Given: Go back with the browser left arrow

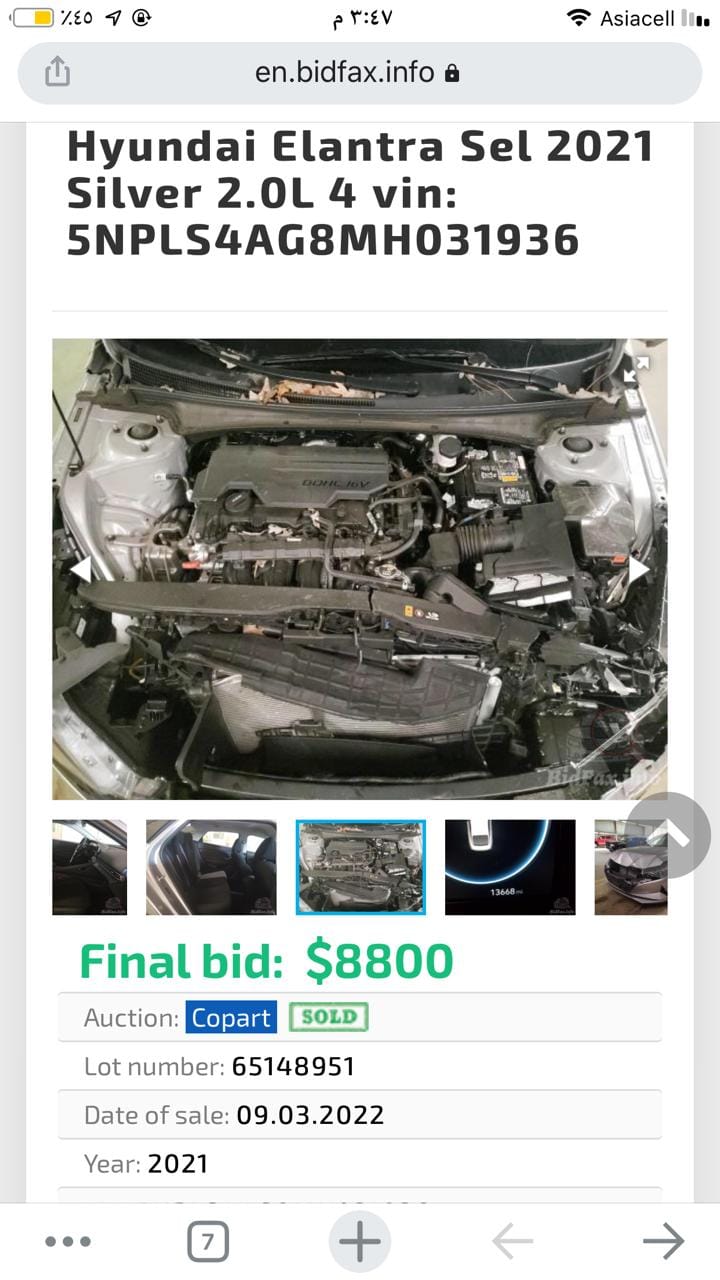Looking at the screenshot, I should [513, 1242].
